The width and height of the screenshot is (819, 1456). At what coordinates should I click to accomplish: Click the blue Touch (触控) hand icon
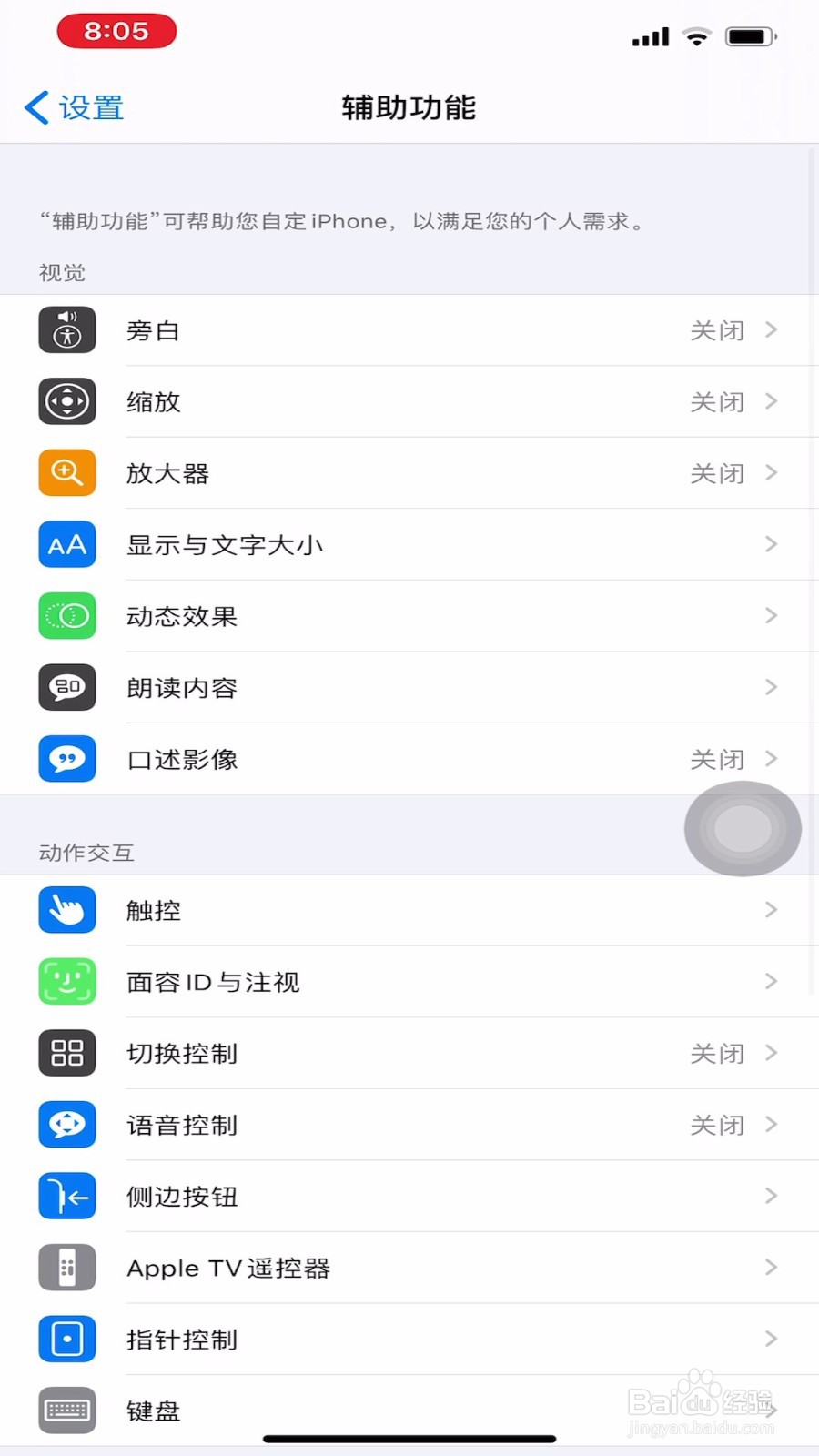click(x=66, y=909)
